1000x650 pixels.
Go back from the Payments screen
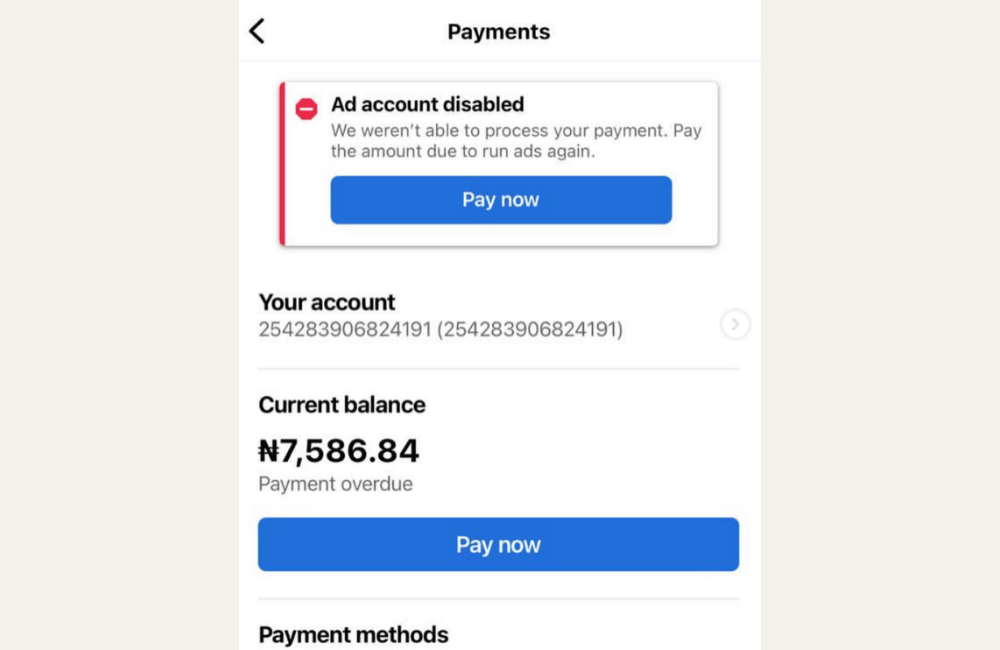[x=257, y=31]
